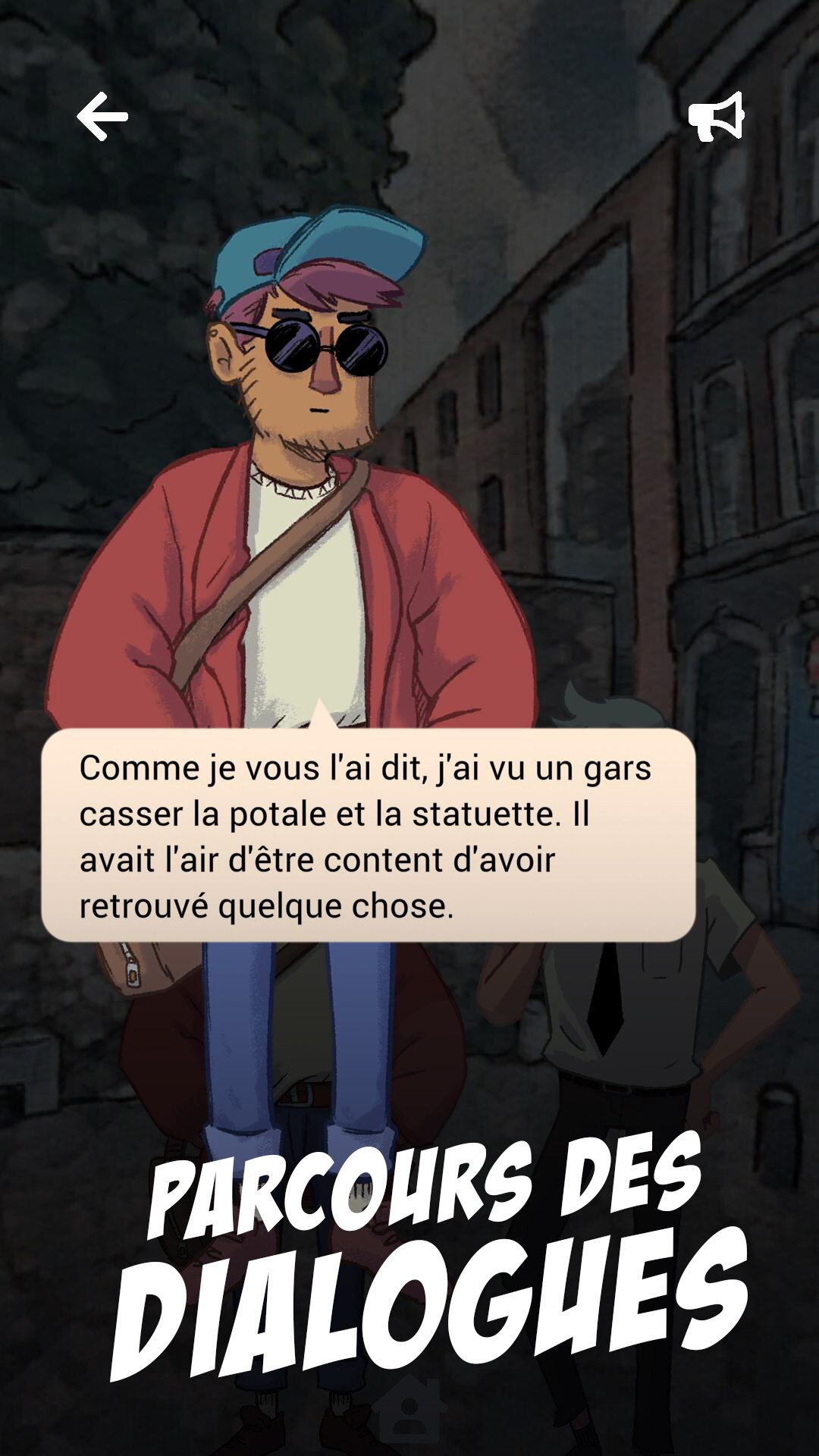The height and width of the screenshot is (1456, 819).
Task: Tap the megaphone icon
Action: tap(716, 117)
